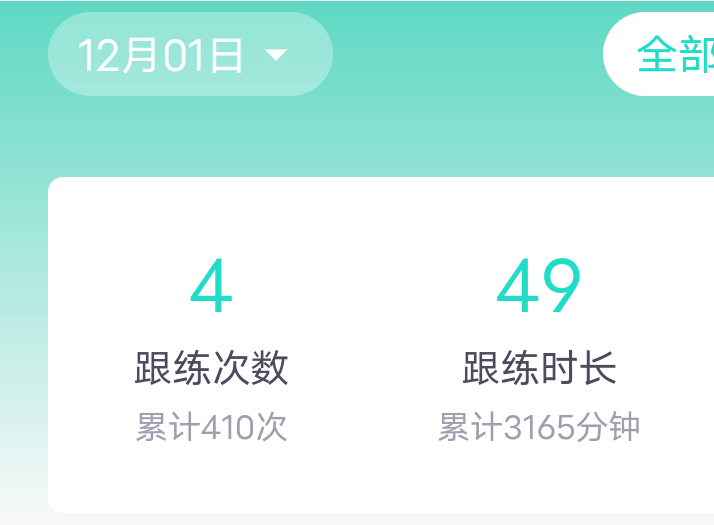Open the 12月01日 date dropdown

pos(190,54)
